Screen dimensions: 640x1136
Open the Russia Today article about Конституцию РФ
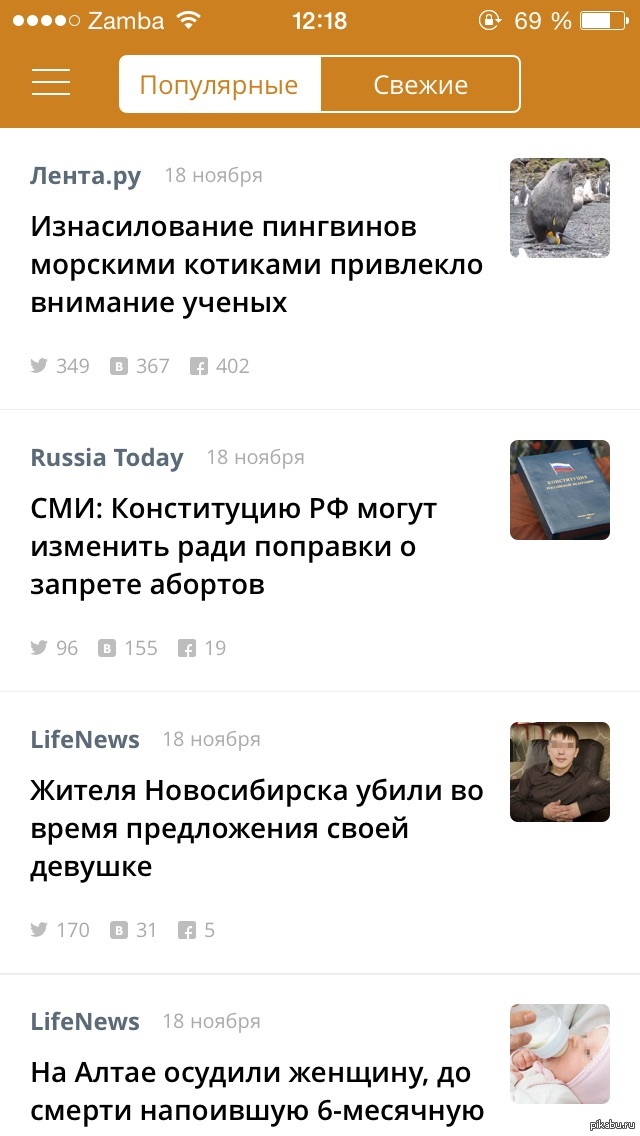click(x=234, y=546)
